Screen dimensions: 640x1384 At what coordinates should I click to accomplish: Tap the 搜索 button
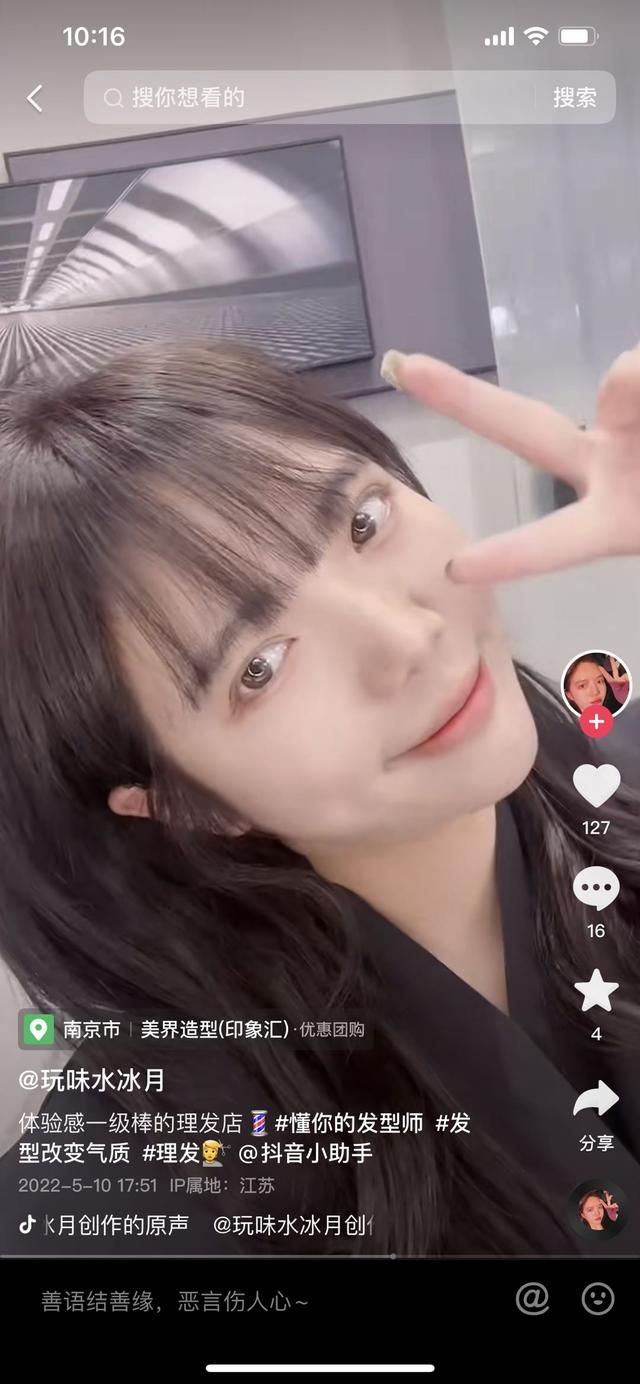pos(575,98)
